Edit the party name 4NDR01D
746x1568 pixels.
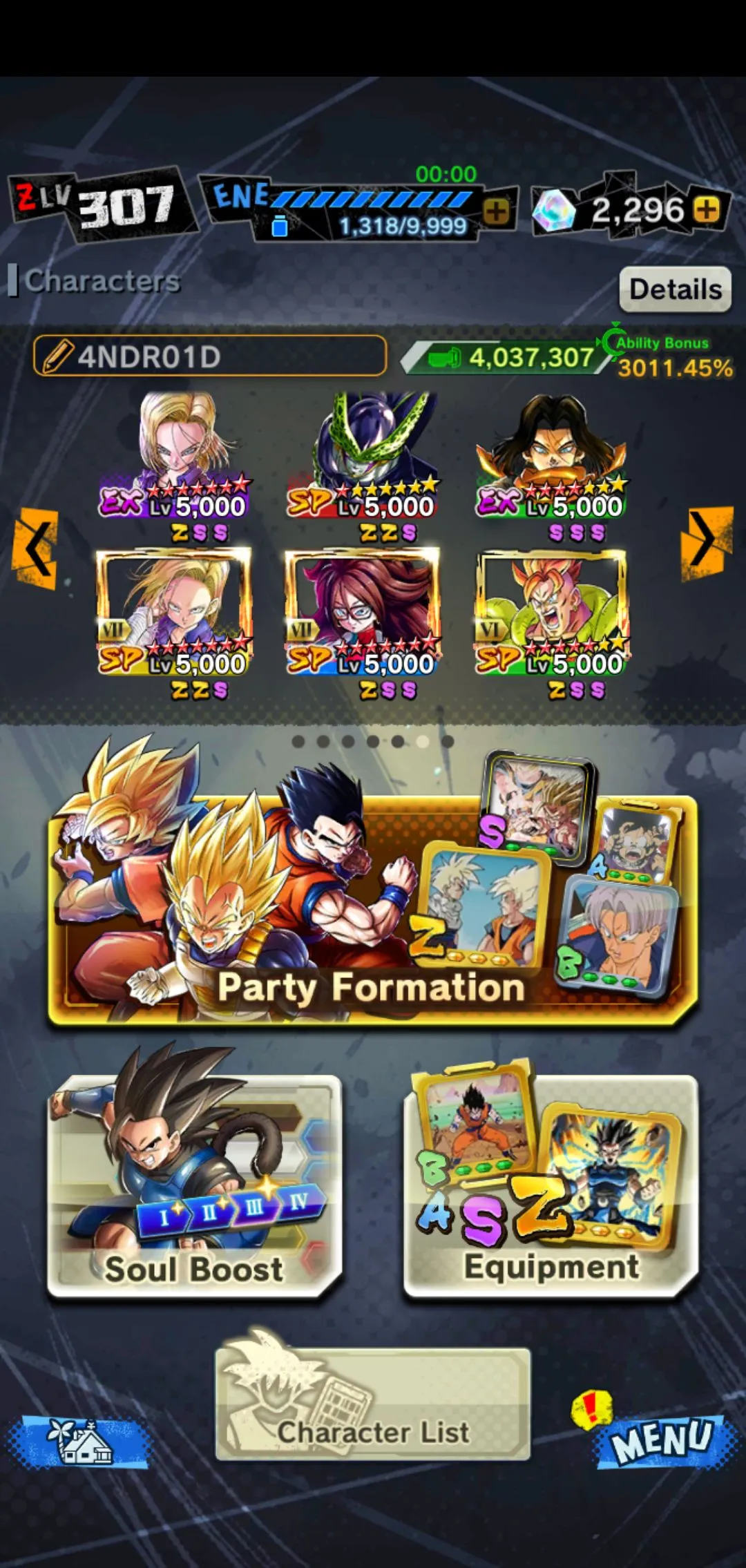point(209,356)
